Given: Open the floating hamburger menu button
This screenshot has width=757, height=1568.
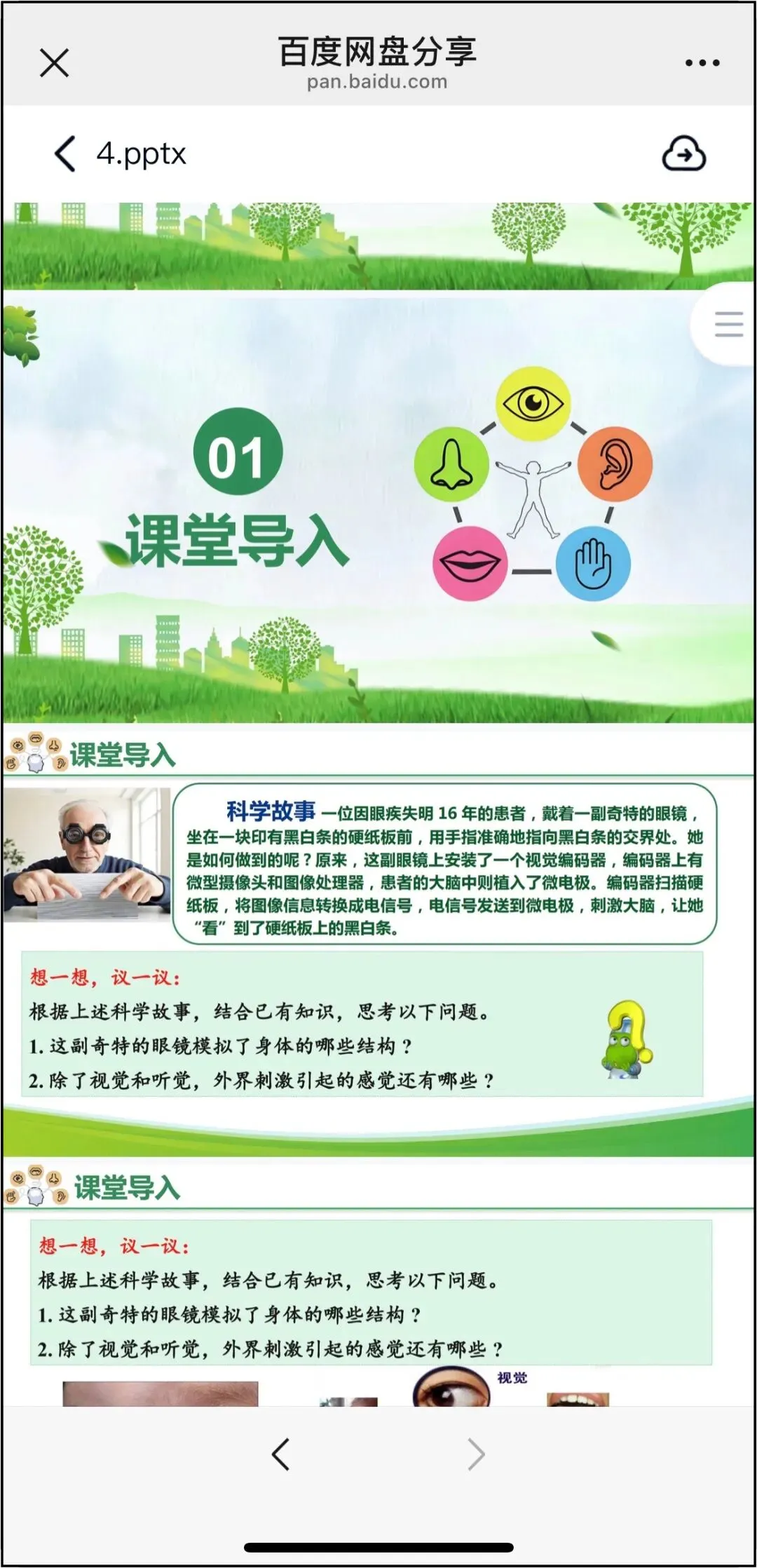Looking at the screenshot, I should (x=728, y=324).
